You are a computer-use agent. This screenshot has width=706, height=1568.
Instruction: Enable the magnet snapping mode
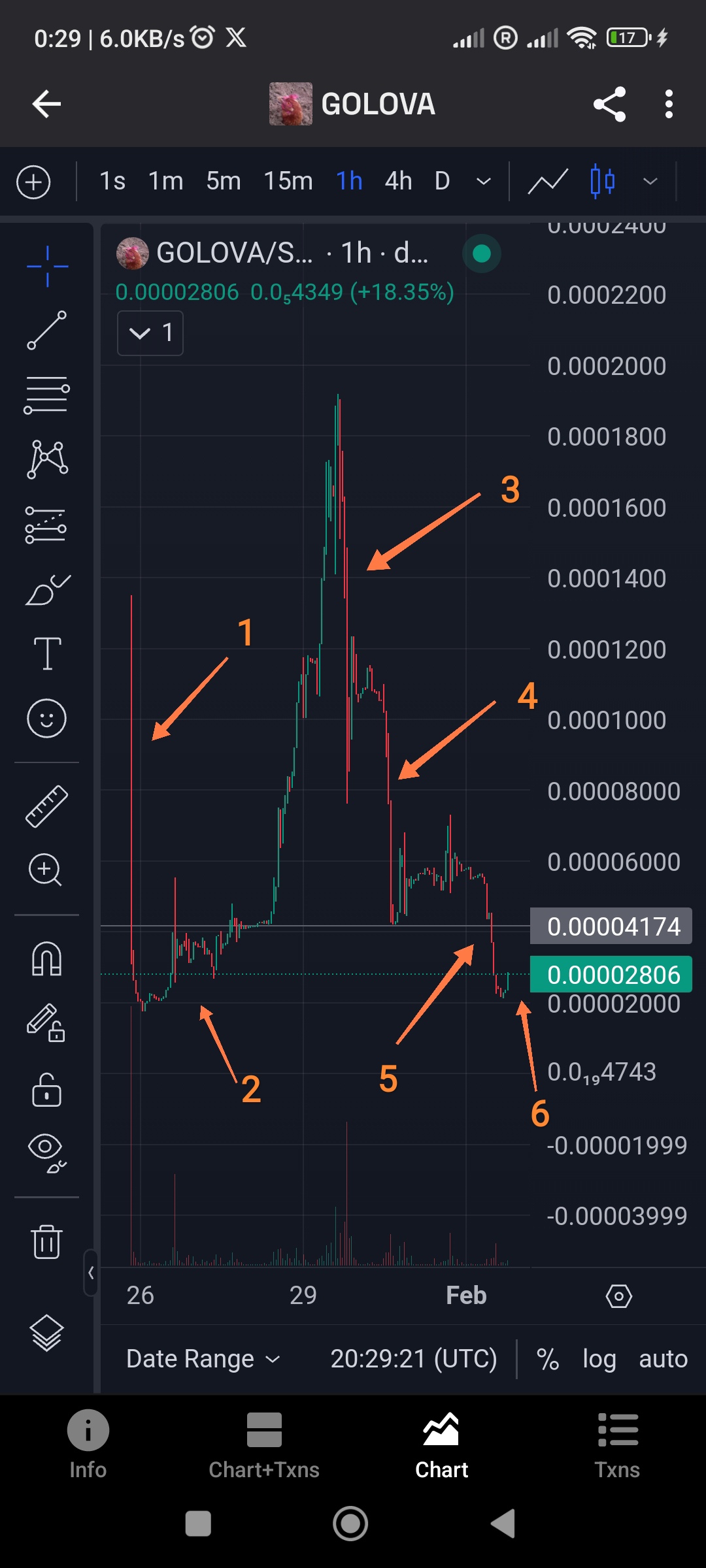point(46,959)
